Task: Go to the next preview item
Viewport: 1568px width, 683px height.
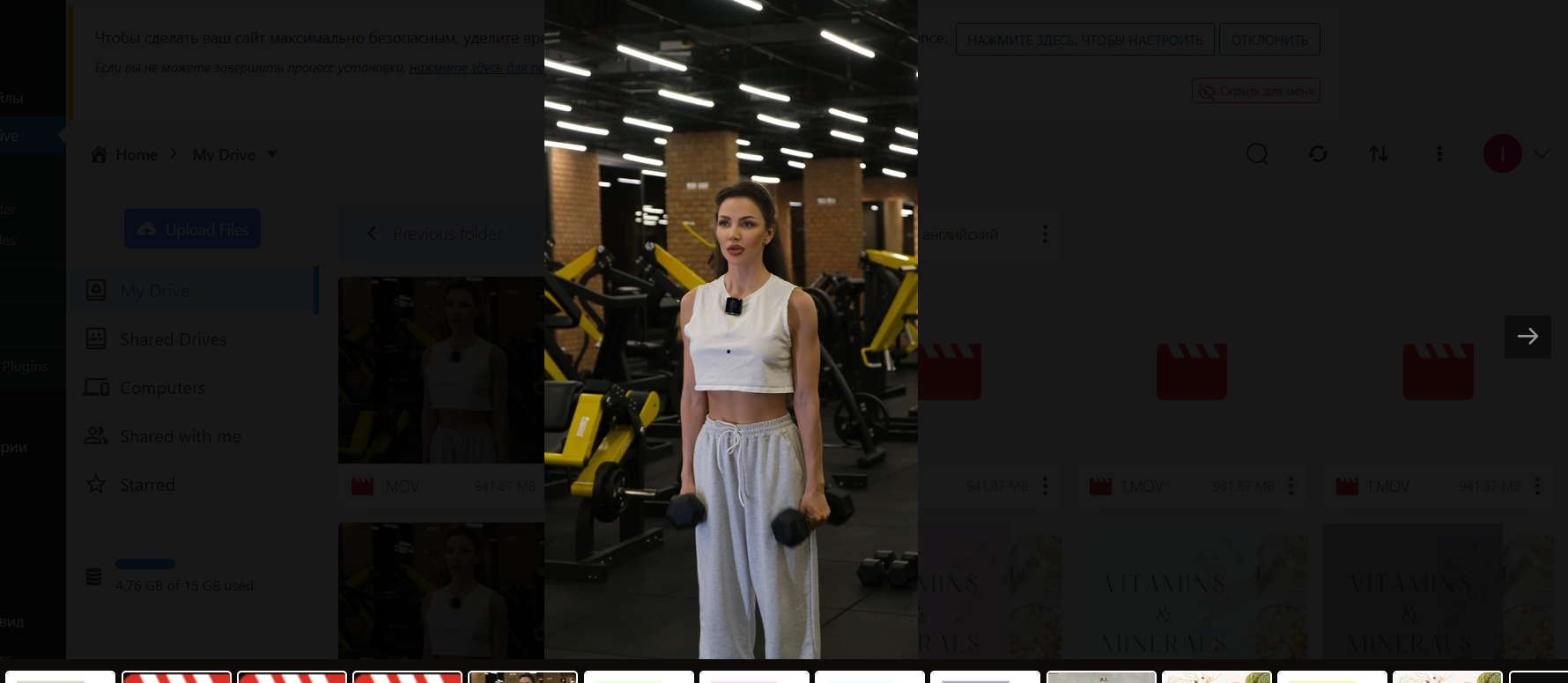Action: coord(1527,336)
